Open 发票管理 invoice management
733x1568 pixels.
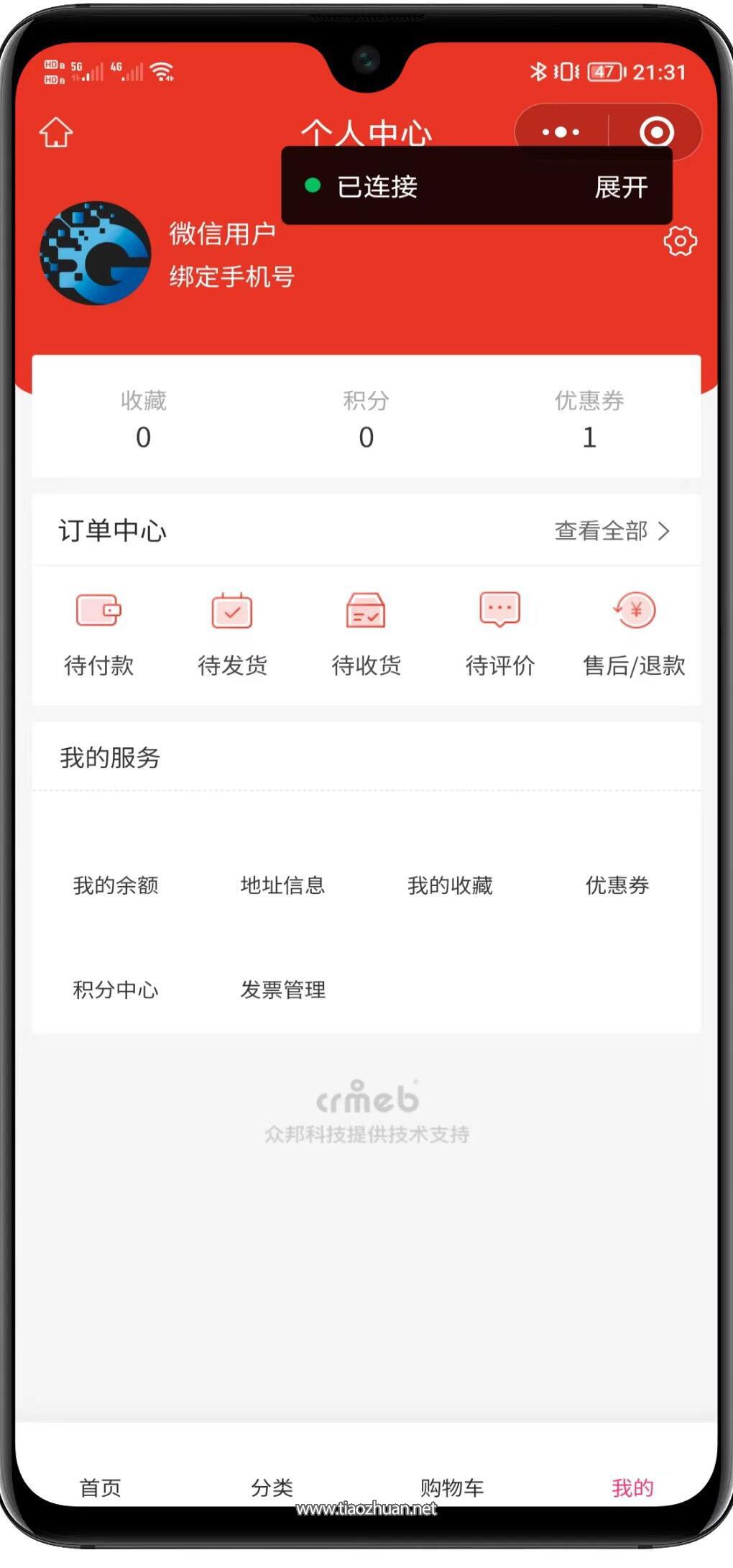[x=283, y=990]
